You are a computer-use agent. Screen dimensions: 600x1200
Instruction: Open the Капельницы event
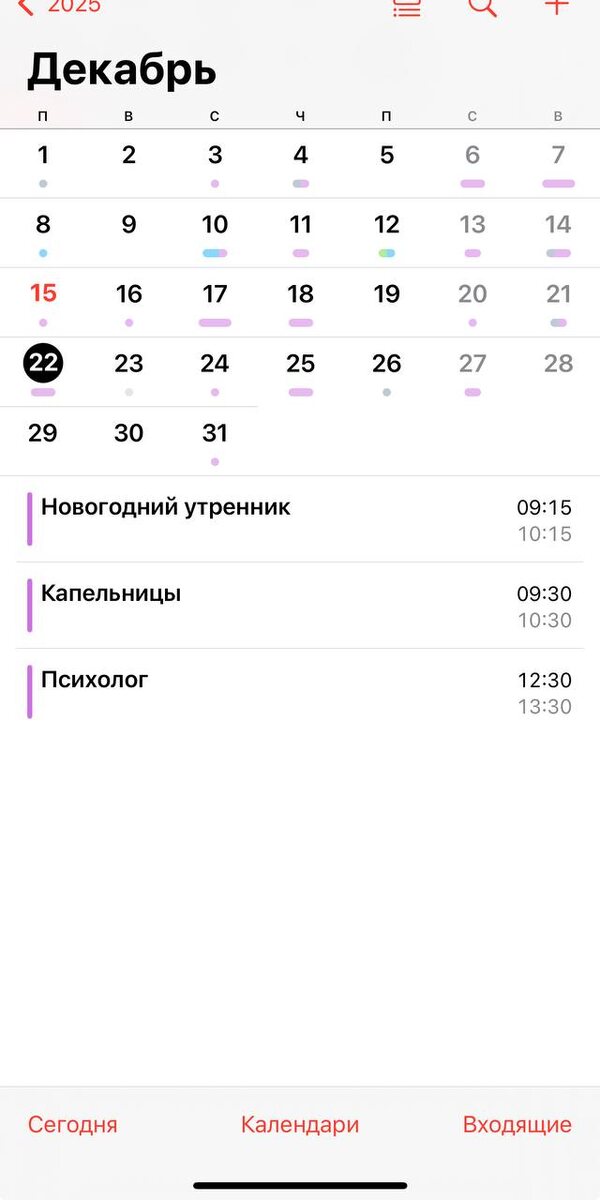(x=299, y=606)
